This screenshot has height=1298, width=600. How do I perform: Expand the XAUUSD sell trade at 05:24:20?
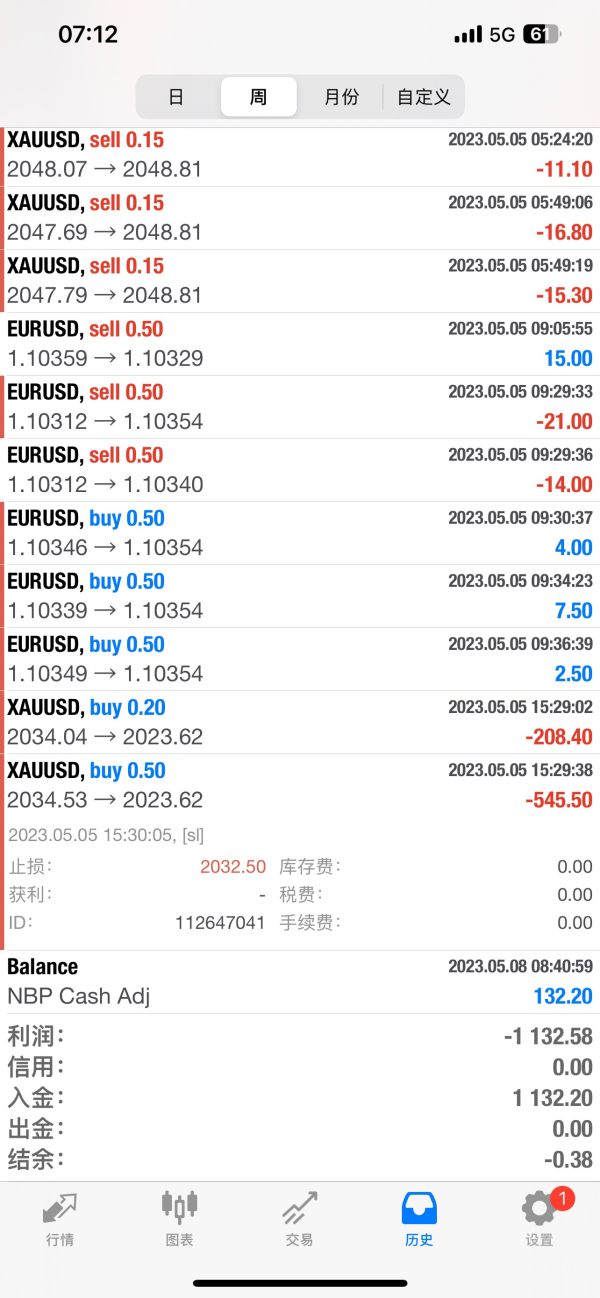(x=300, y=155)
